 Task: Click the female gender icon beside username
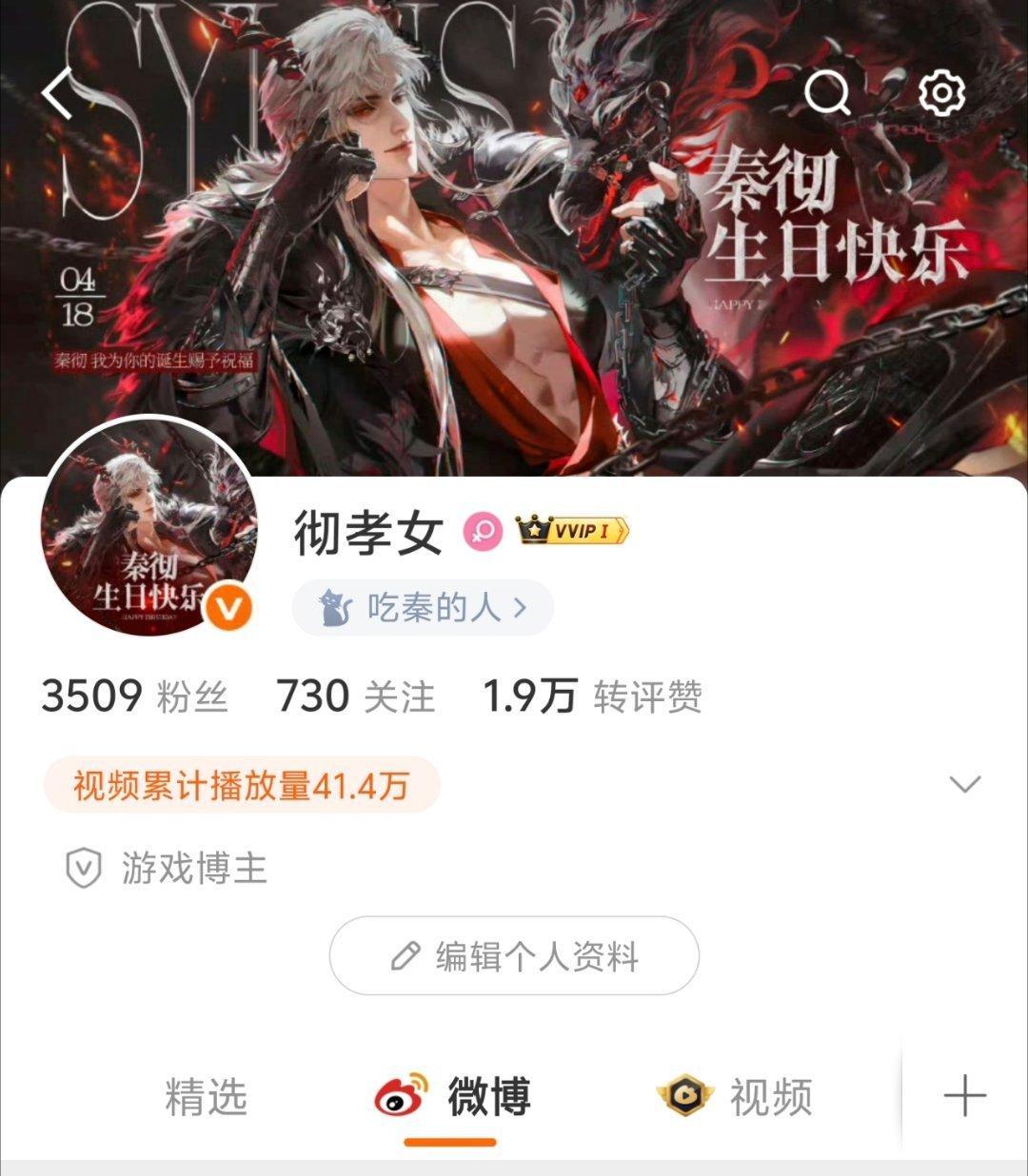click(481, 531)
